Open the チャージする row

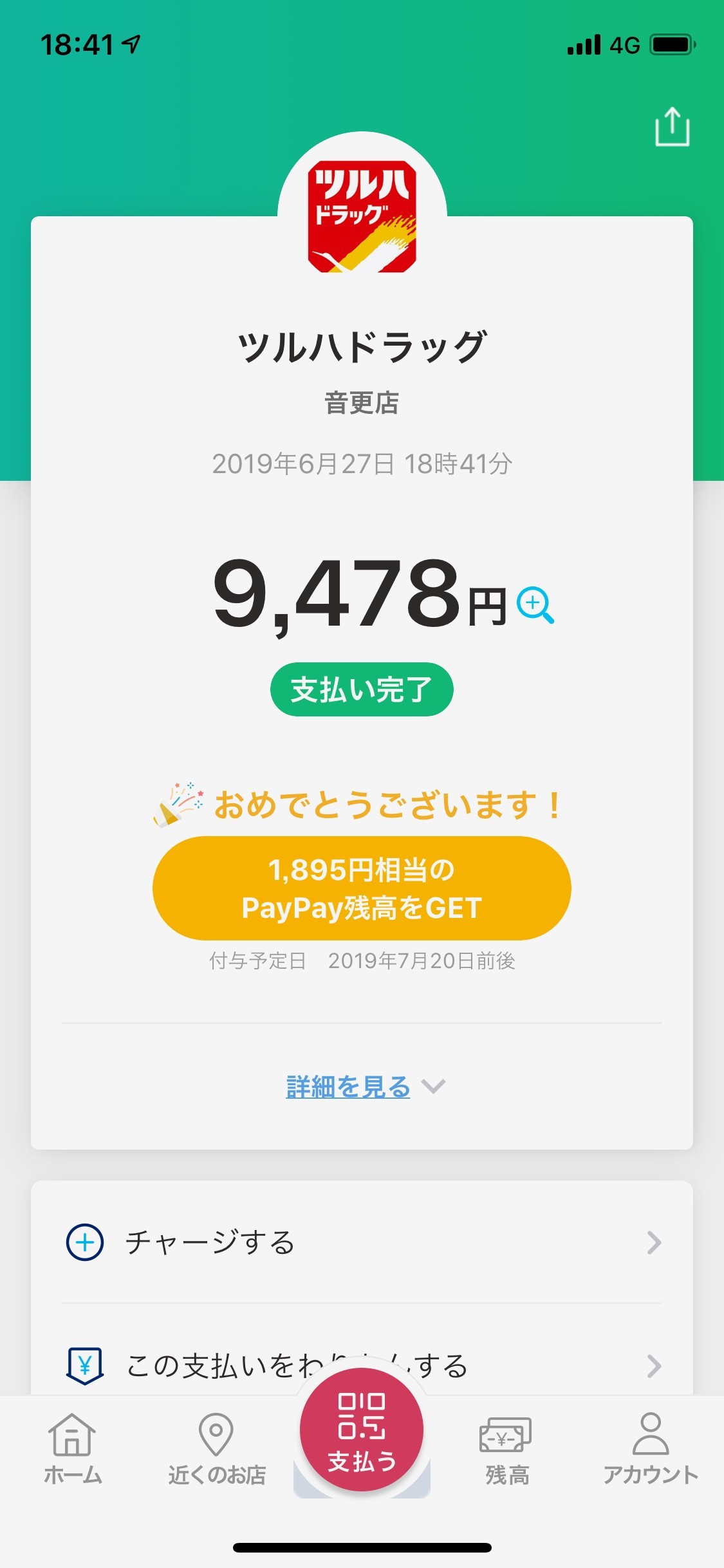362,1242
